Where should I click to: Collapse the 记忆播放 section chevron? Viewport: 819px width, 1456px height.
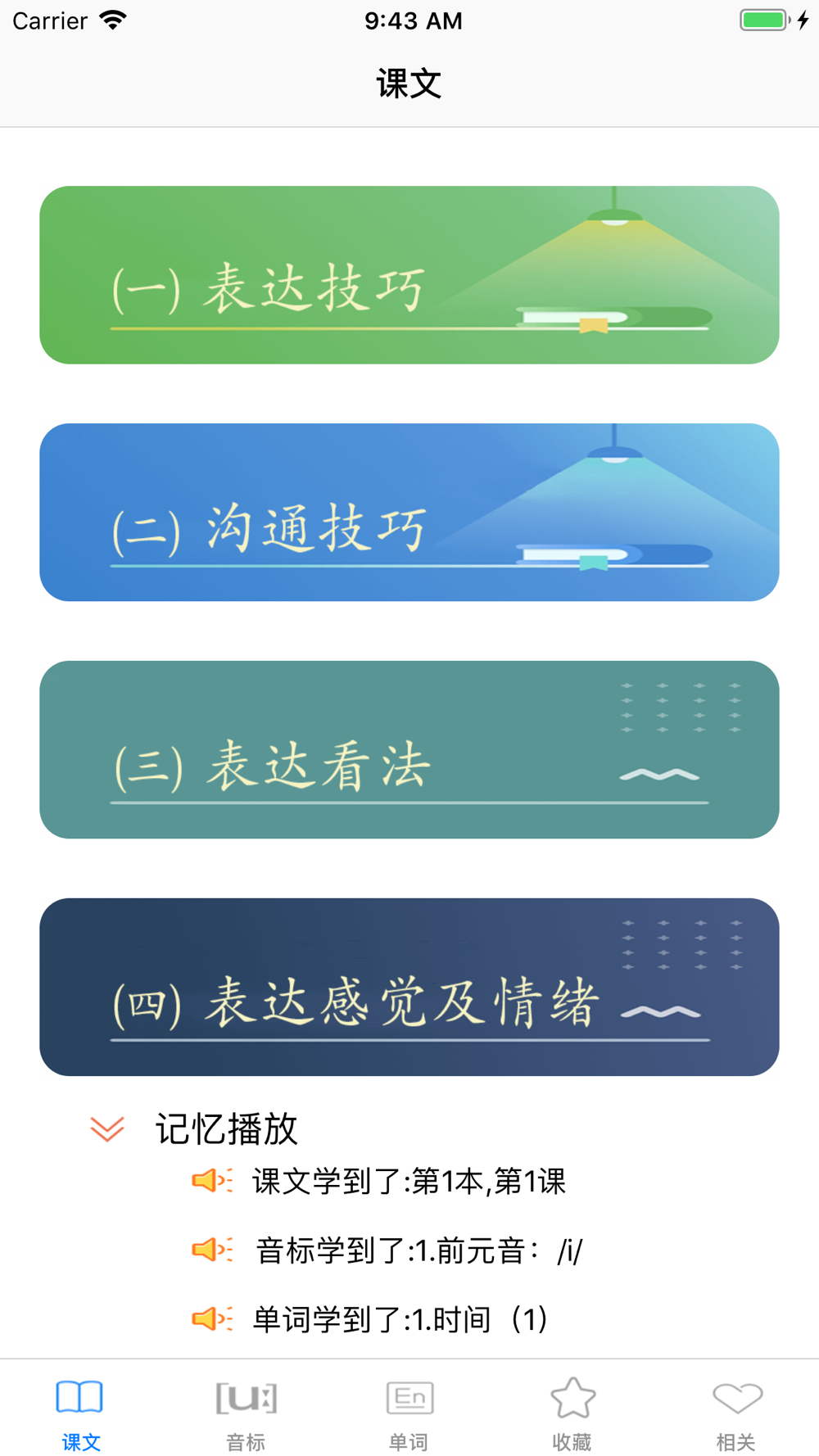click(x=106, y=1129)
